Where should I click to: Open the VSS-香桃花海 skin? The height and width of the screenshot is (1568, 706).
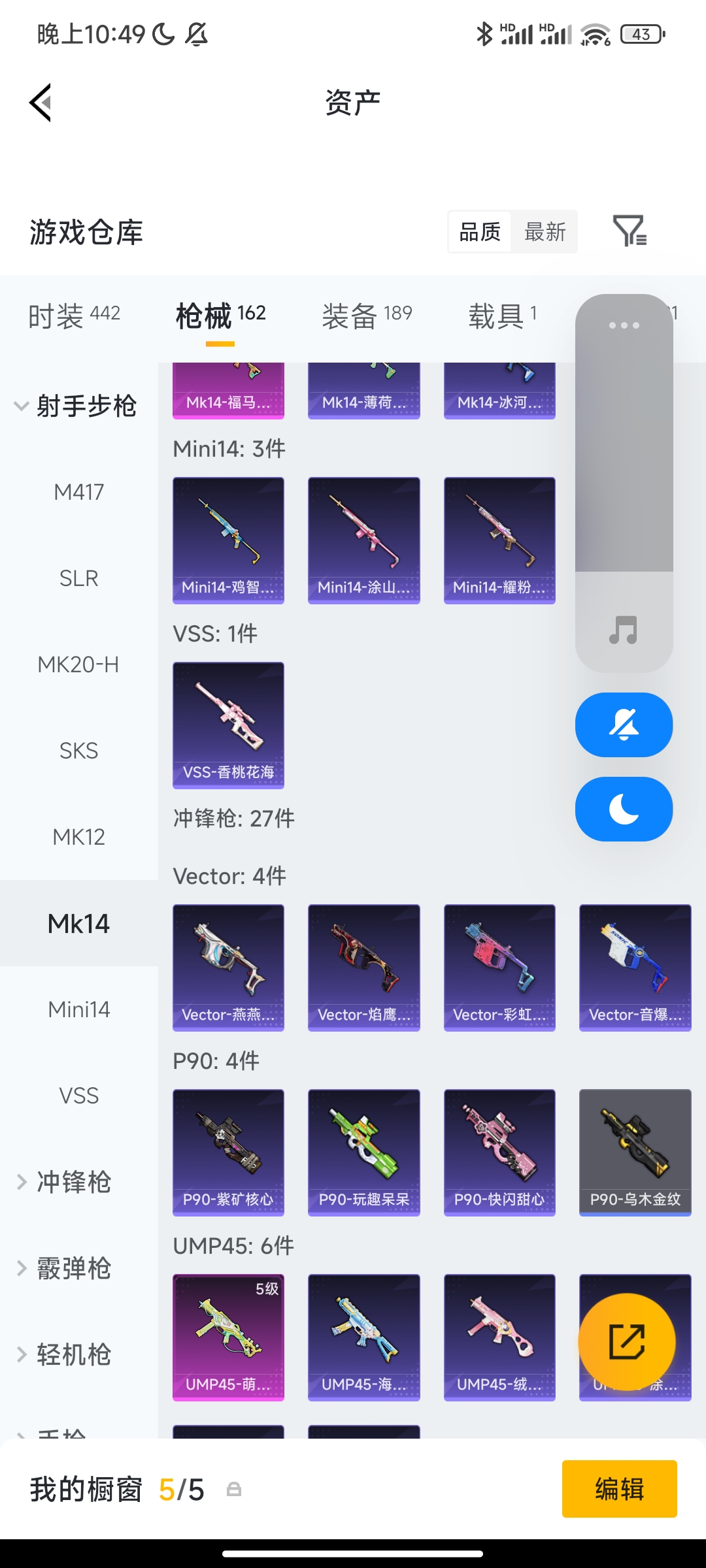click(x=228, y=725)
